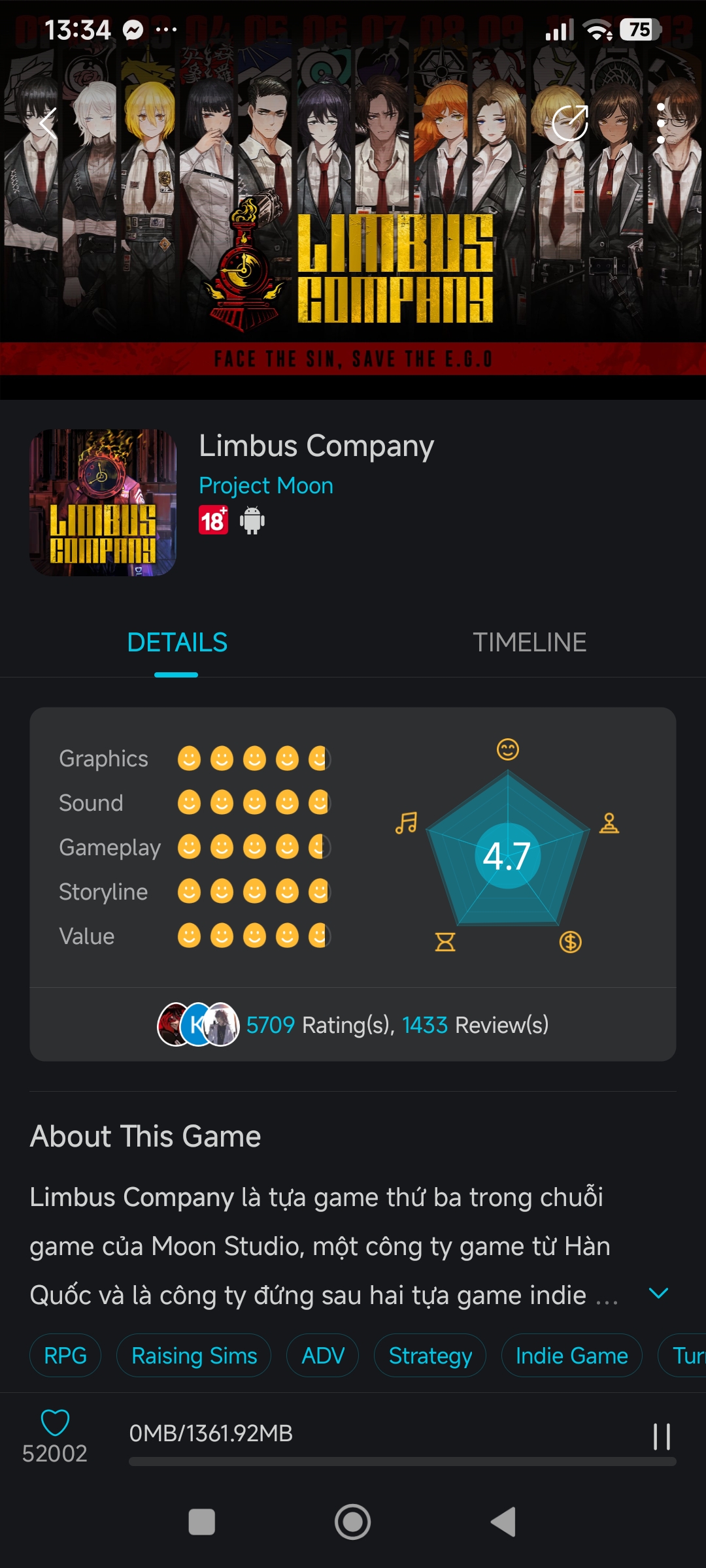
Task: Go to the system home screen
Action: point(353,1522)
